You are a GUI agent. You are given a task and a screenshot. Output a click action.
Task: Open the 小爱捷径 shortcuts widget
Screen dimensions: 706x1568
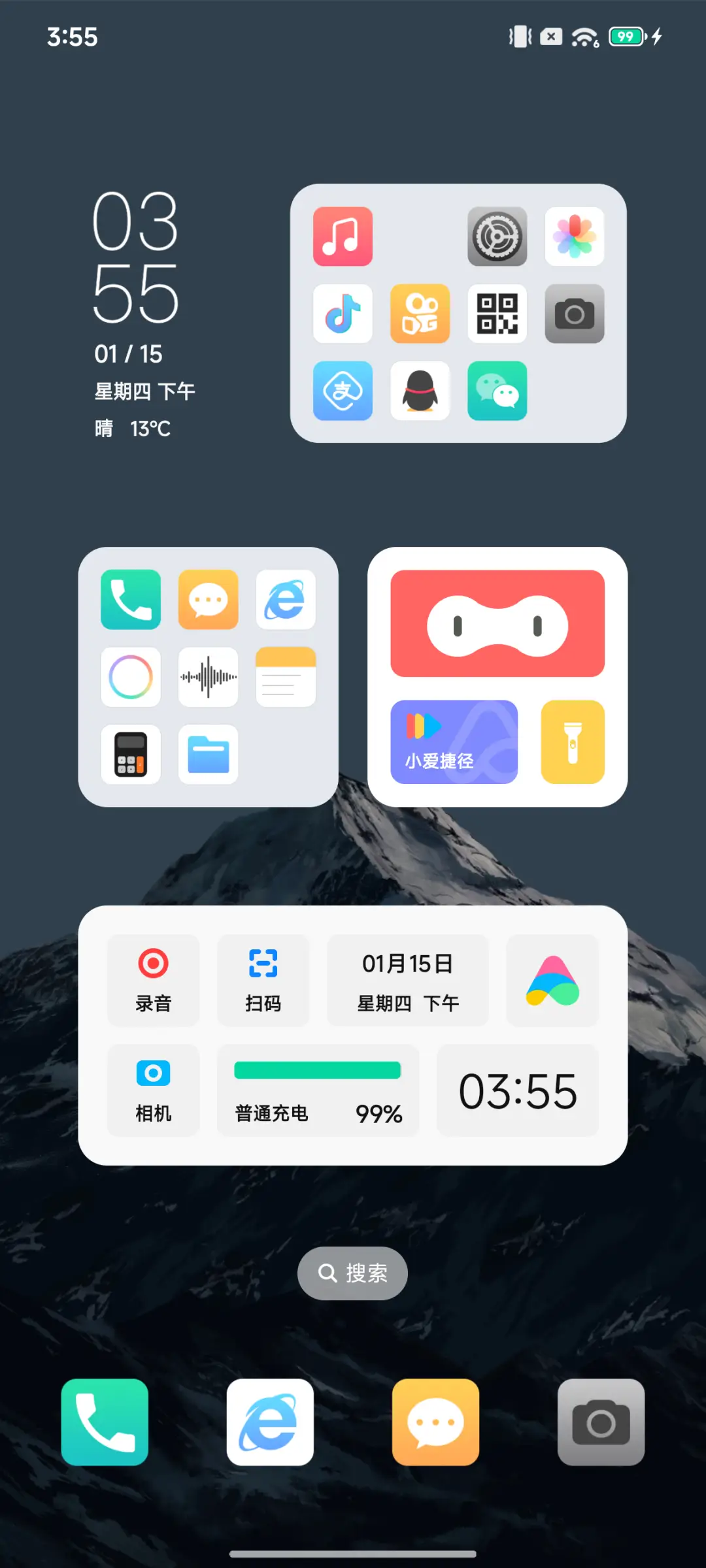pyautogui.click(x=454, y=743)
